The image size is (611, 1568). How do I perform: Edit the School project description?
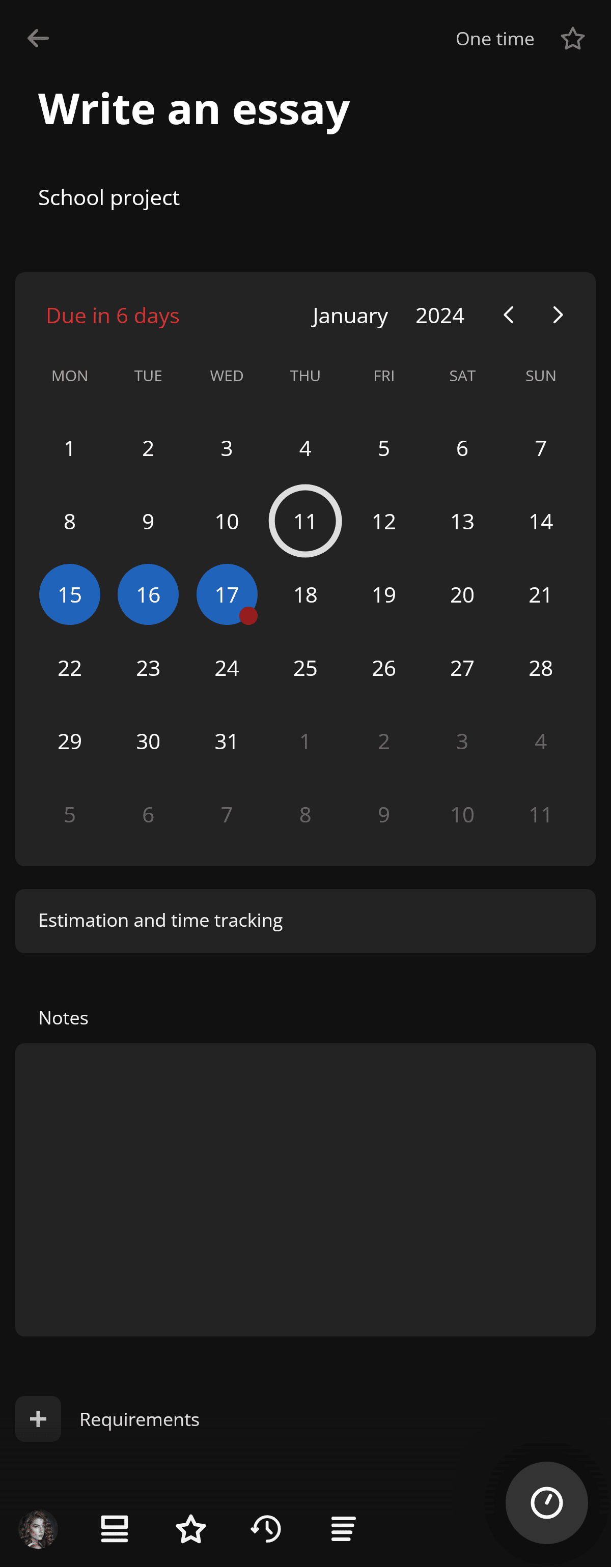pyautogui.click(x=108, y=198)
